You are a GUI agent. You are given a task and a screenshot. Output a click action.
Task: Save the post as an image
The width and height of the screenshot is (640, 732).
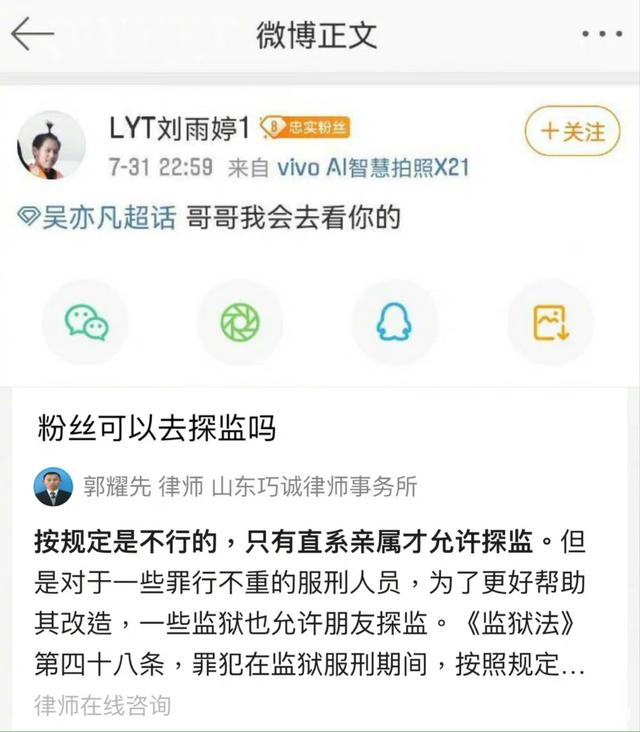click(550, 322)
